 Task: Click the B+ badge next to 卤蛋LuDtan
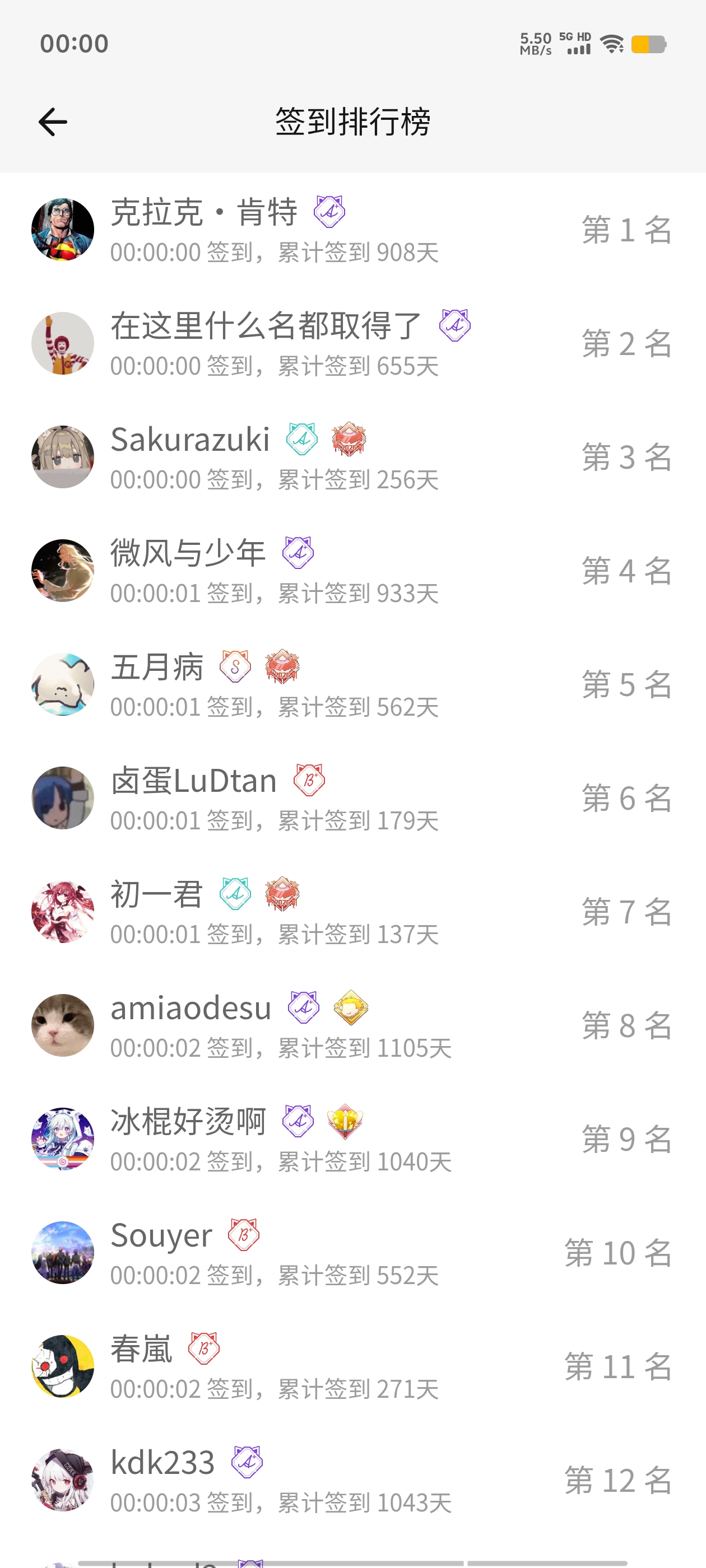coord(308,780)
